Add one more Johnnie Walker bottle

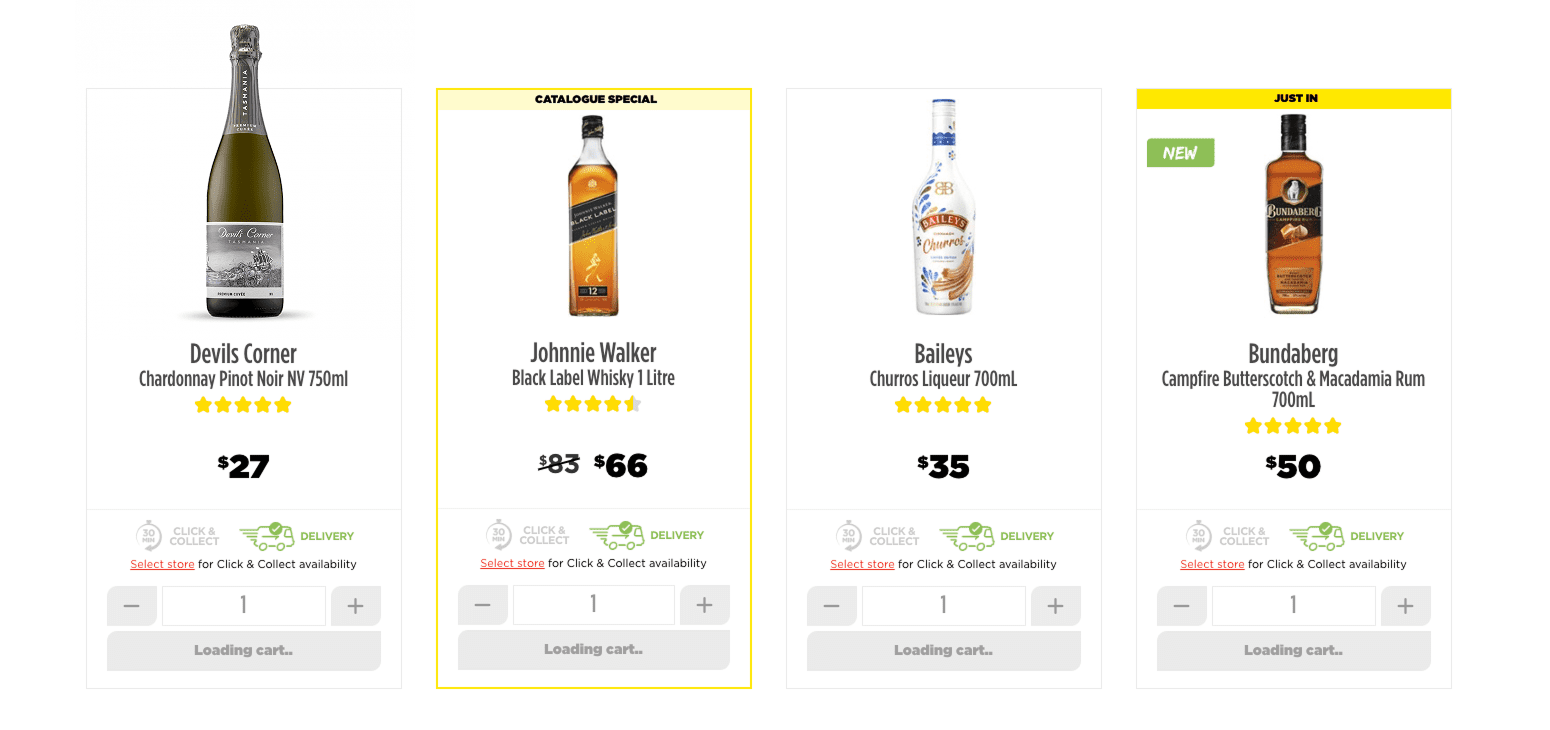click(x=704, y=605)
